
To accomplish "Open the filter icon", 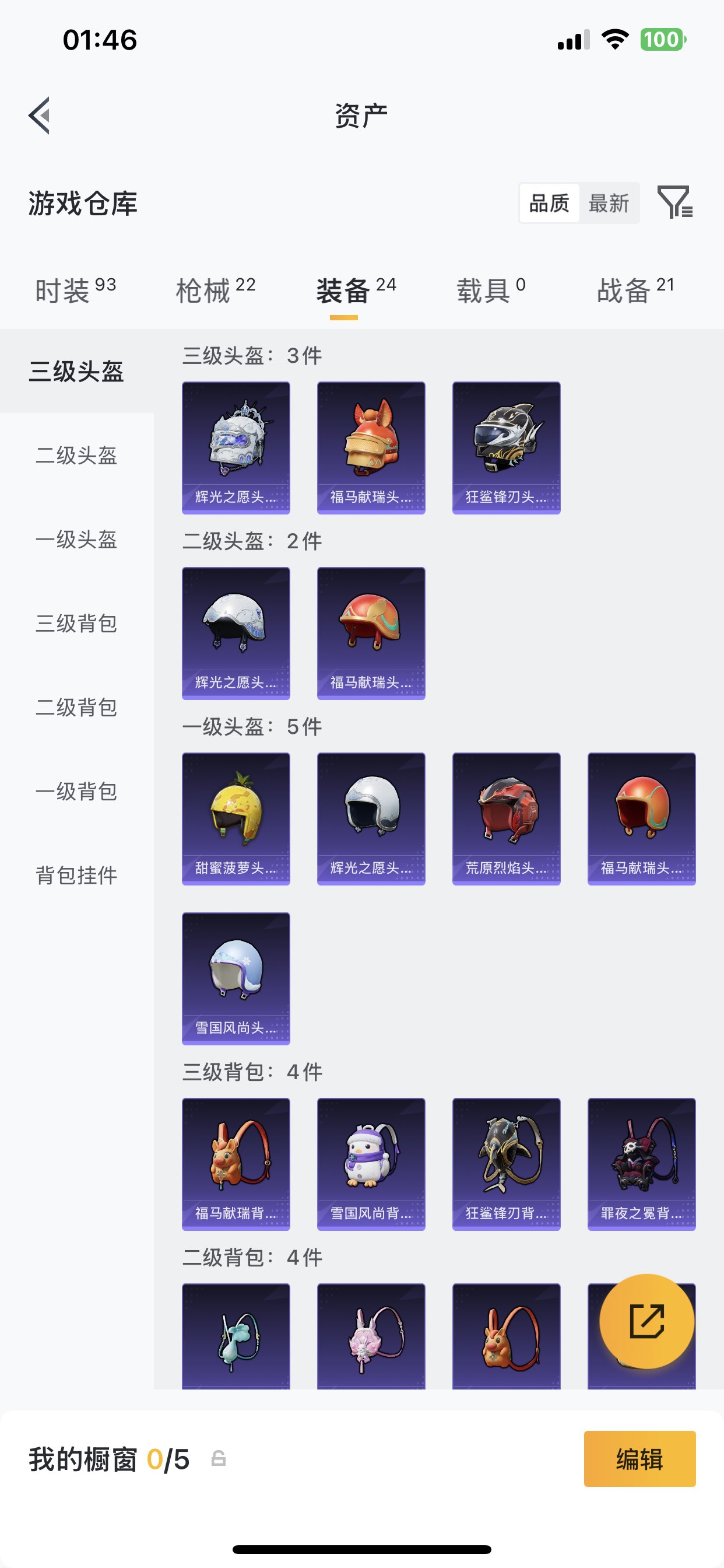I will click(674, 202).
